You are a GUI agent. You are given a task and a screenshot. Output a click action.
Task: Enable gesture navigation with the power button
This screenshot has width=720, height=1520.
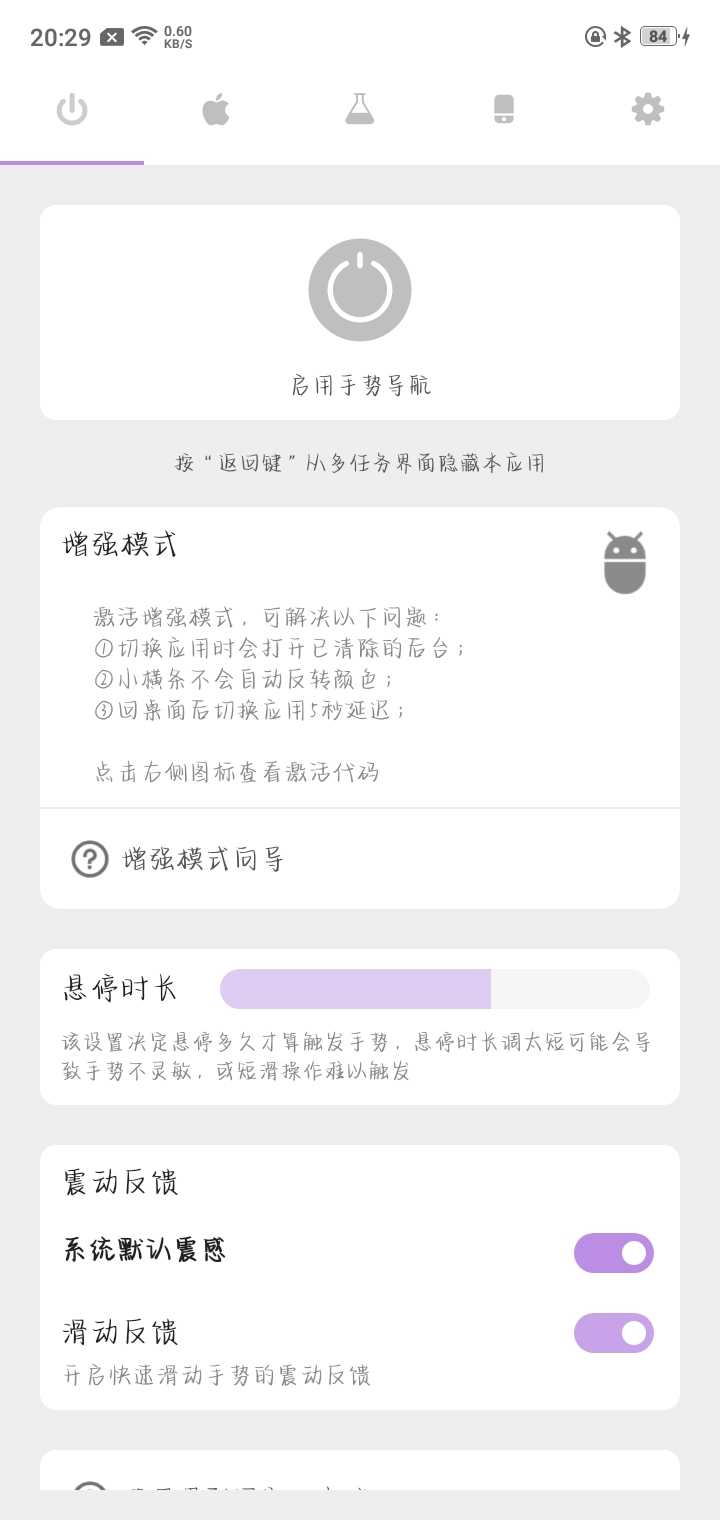(360, 290)
